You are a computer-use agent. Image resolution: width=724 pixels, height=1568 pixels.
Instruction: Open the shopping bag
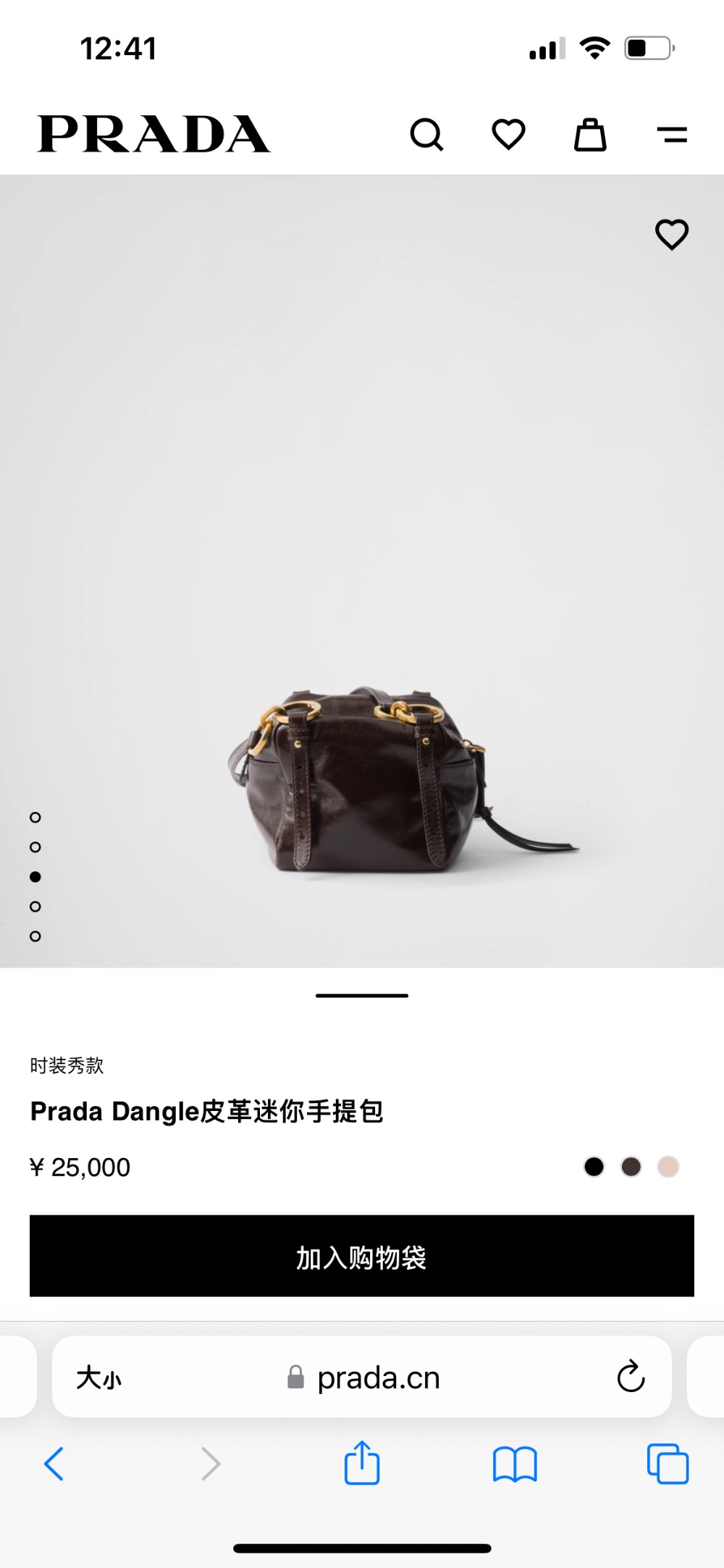(x=590, y=135)
